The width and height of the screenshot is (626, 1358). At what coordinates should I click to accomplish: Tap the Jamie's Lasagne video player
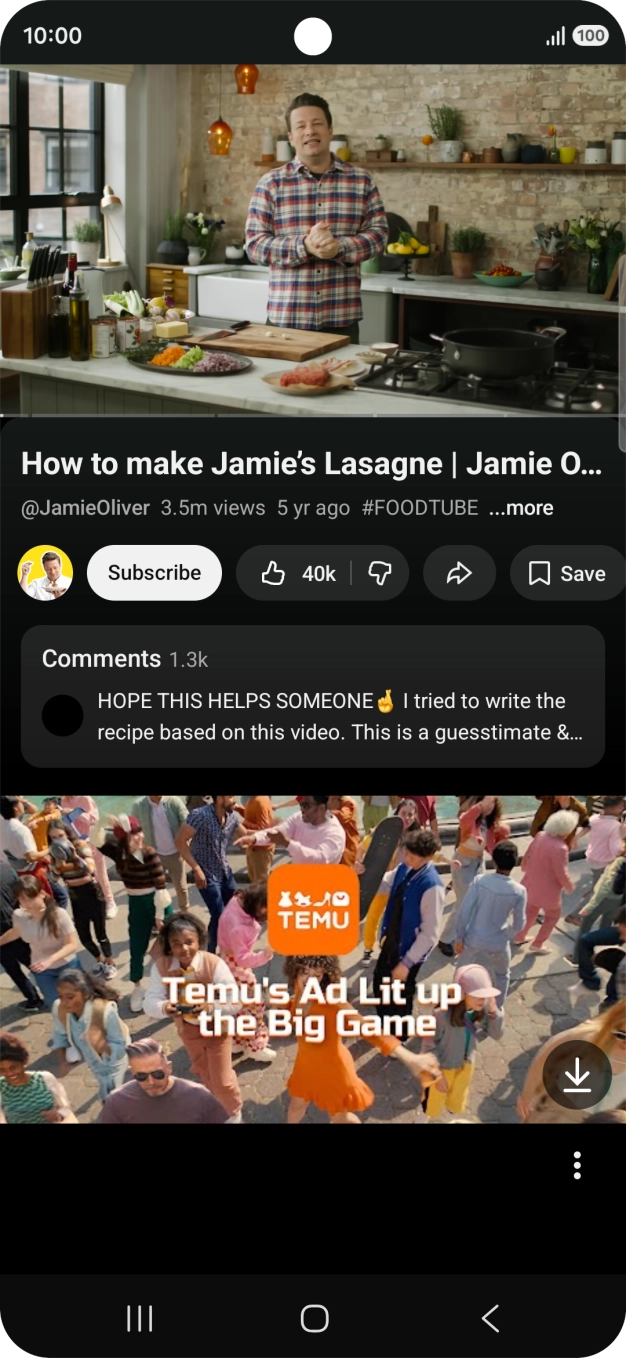[x=313, y=240]
